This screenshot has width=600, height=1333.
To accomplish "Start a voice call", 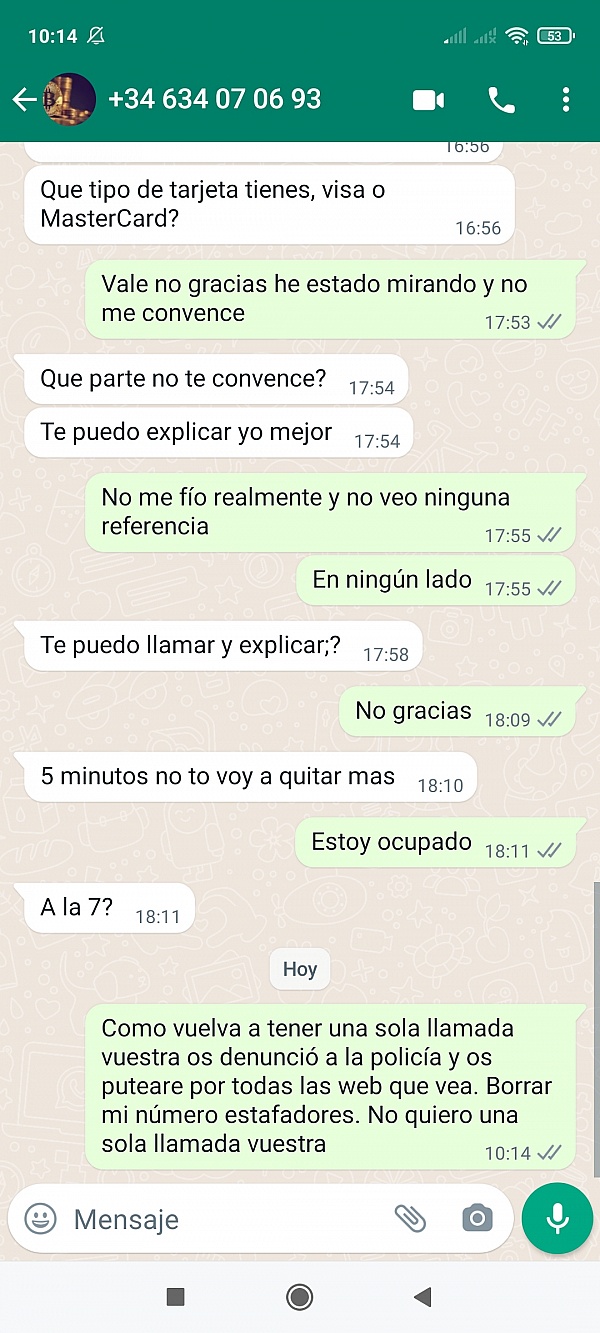I will coord(500,99).
